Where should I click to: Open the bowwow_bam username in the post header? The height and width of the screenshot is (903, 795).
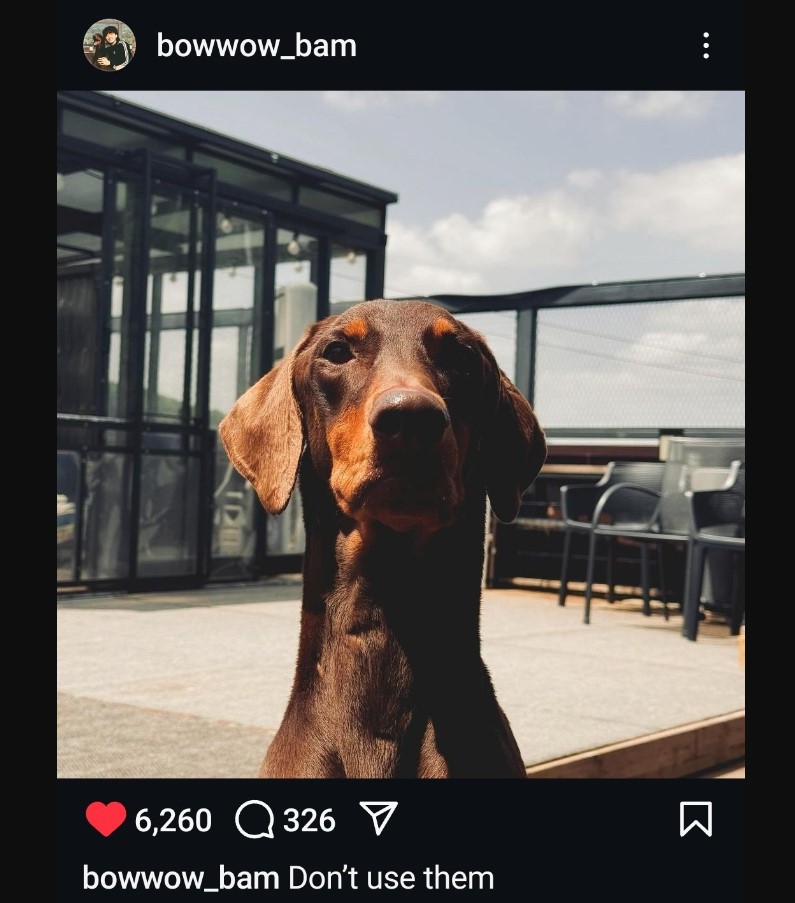click(256, 46)
